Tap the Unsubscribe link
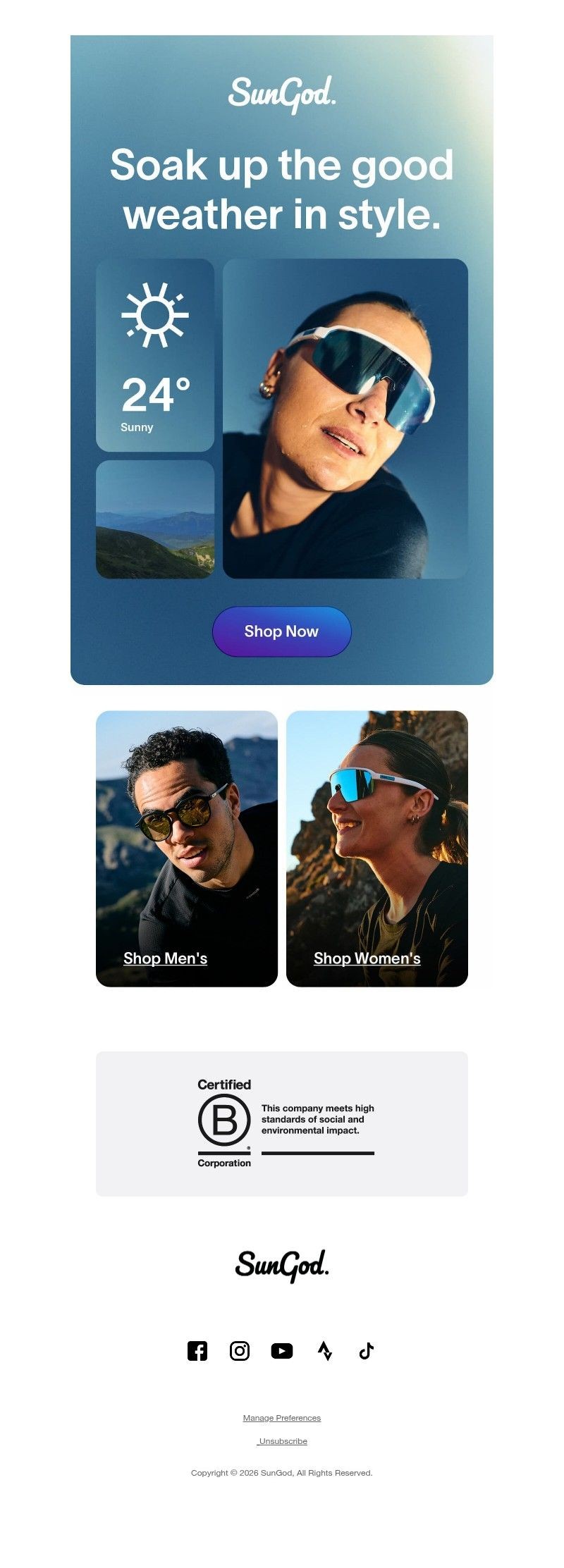The image size is (564, 1568). (x=283, y=1441)
